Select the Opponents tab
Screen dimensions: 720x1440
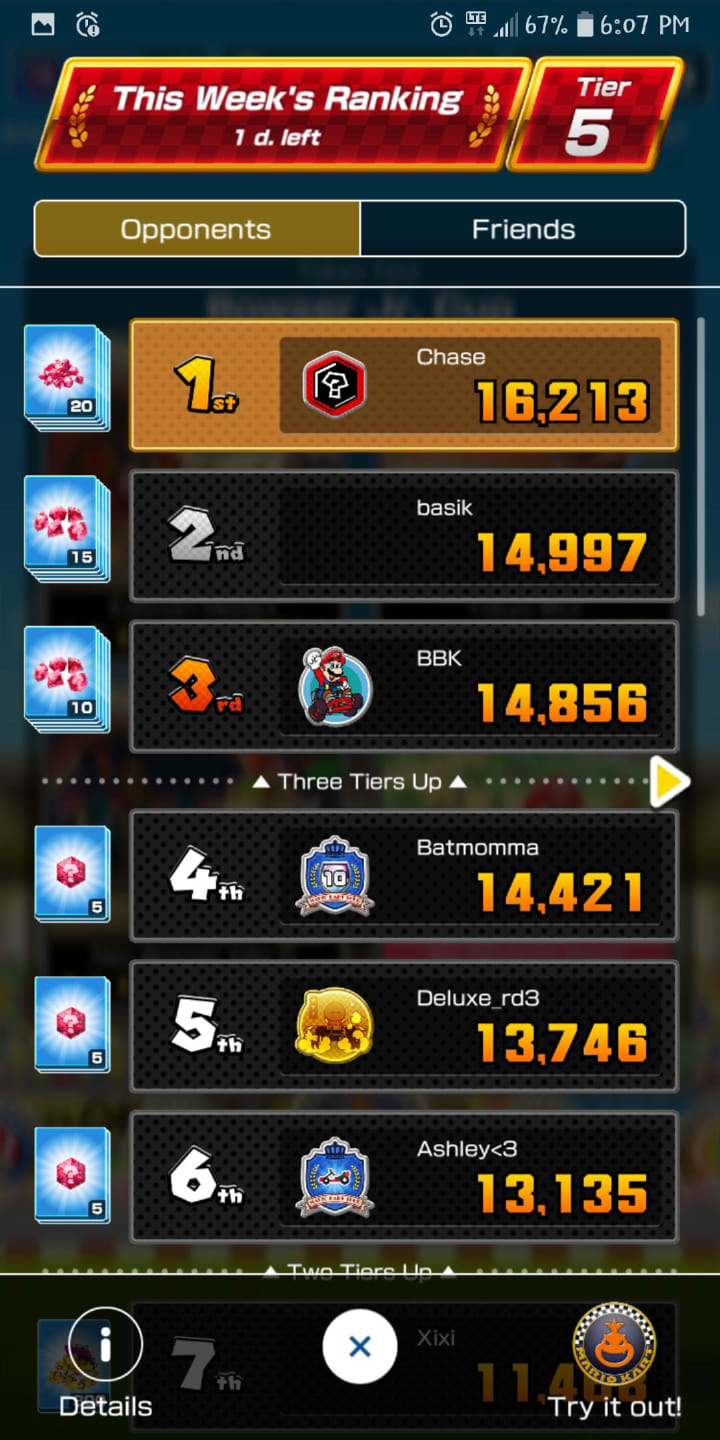197,229
